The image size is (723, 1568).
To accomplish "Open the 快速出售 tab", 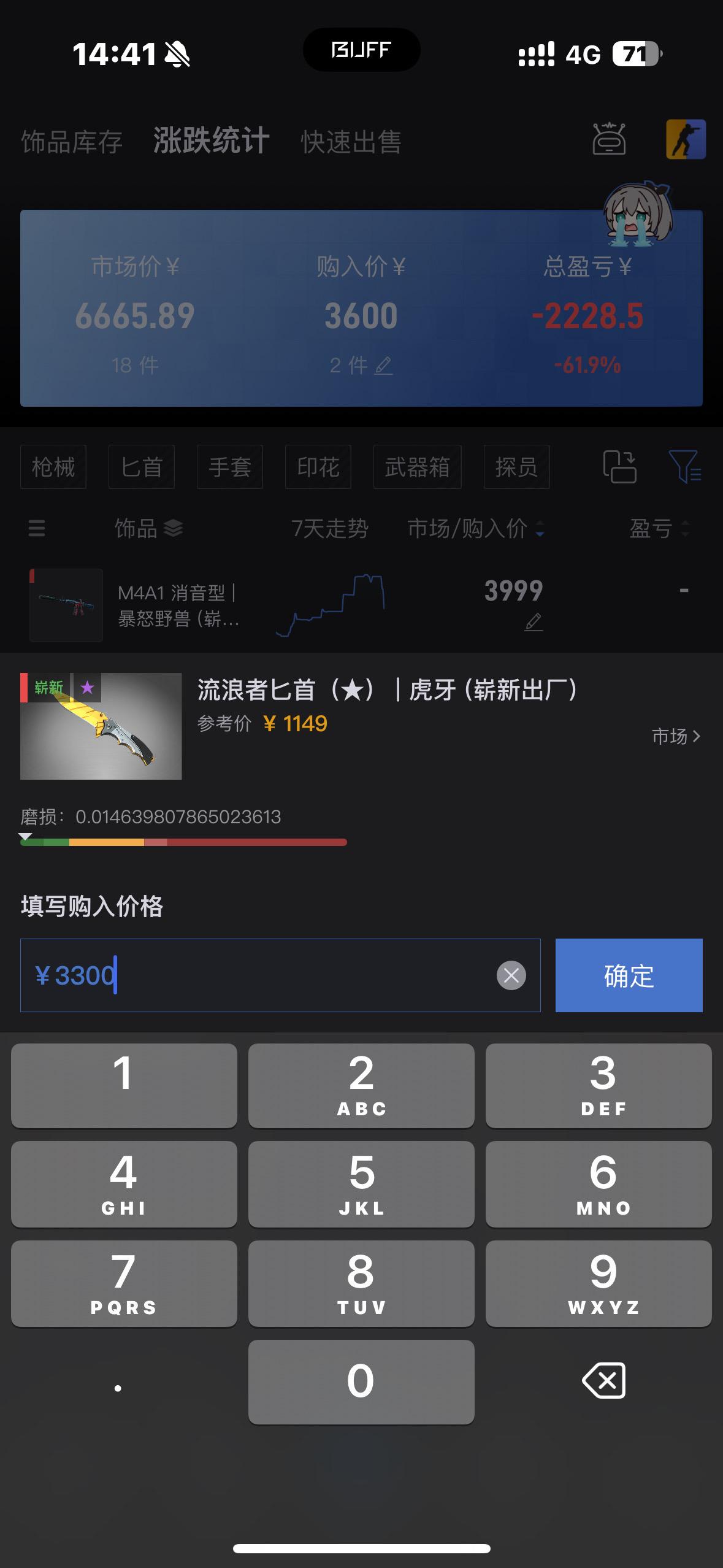I will pos(350,140).
